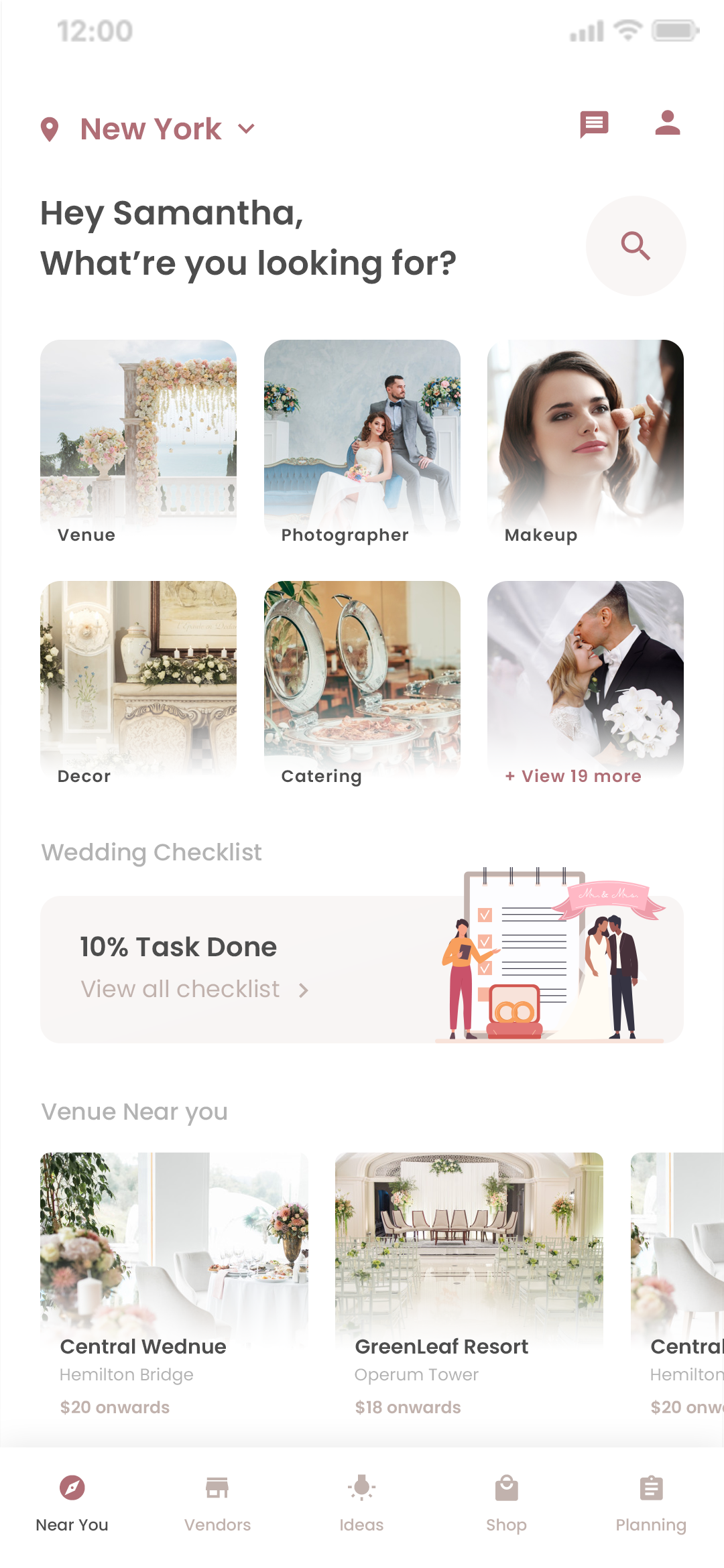Open the New York location dropdown

150,129
